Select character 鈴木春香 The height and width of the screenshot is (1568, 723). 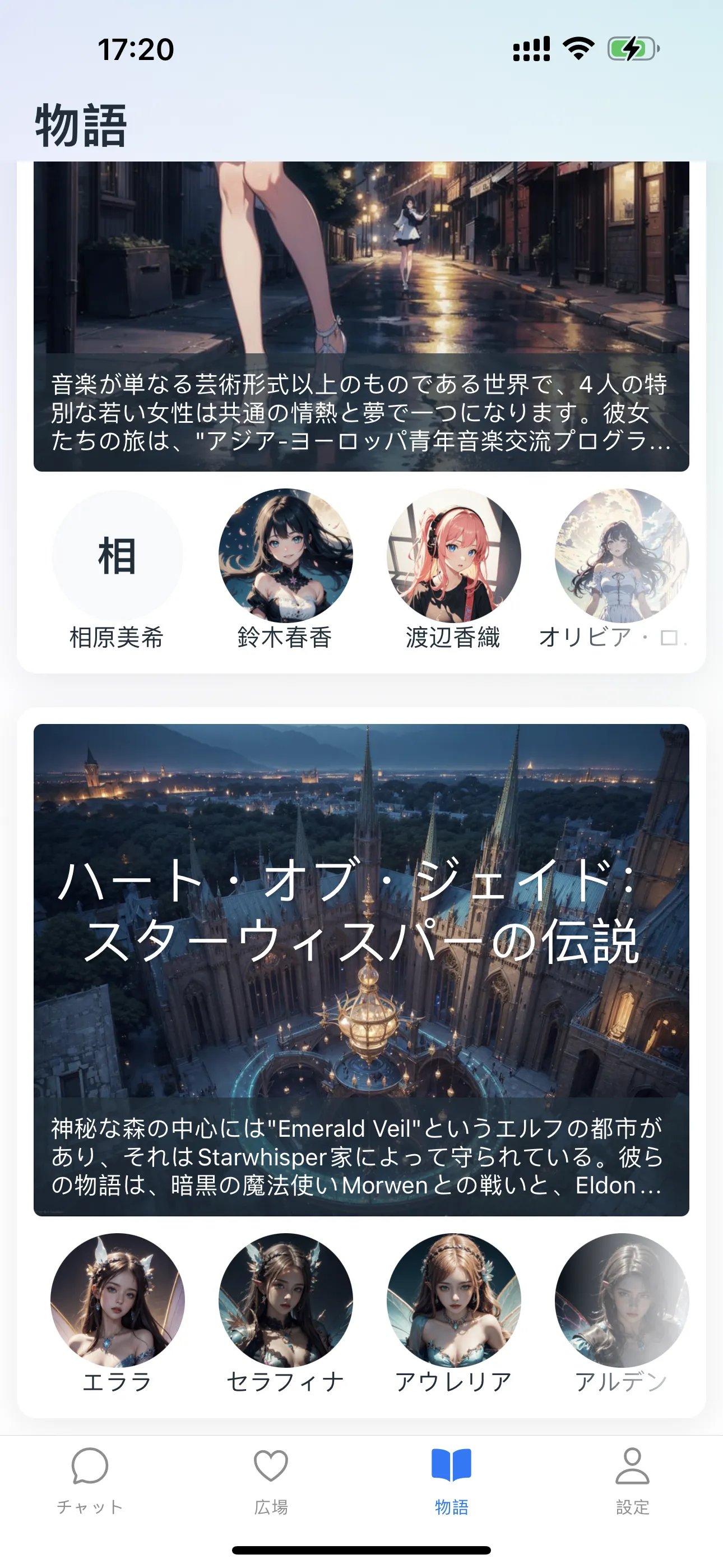285,556
